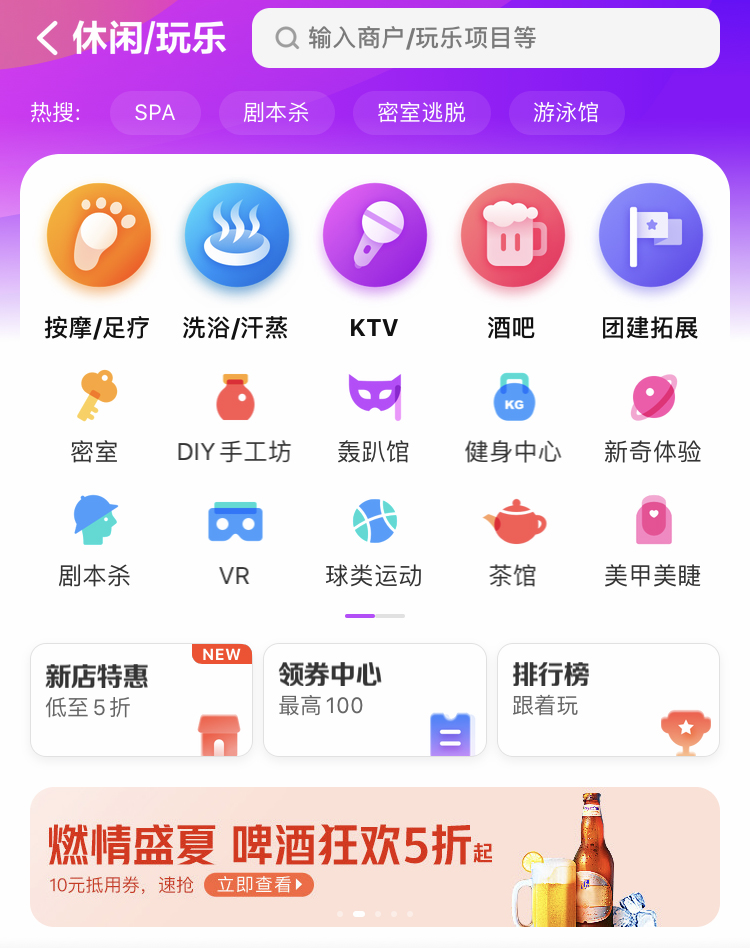This screenshot has width=750, height=948.
Task: Open the 领券中心 coupon card
Action: (x=374, y=700)
